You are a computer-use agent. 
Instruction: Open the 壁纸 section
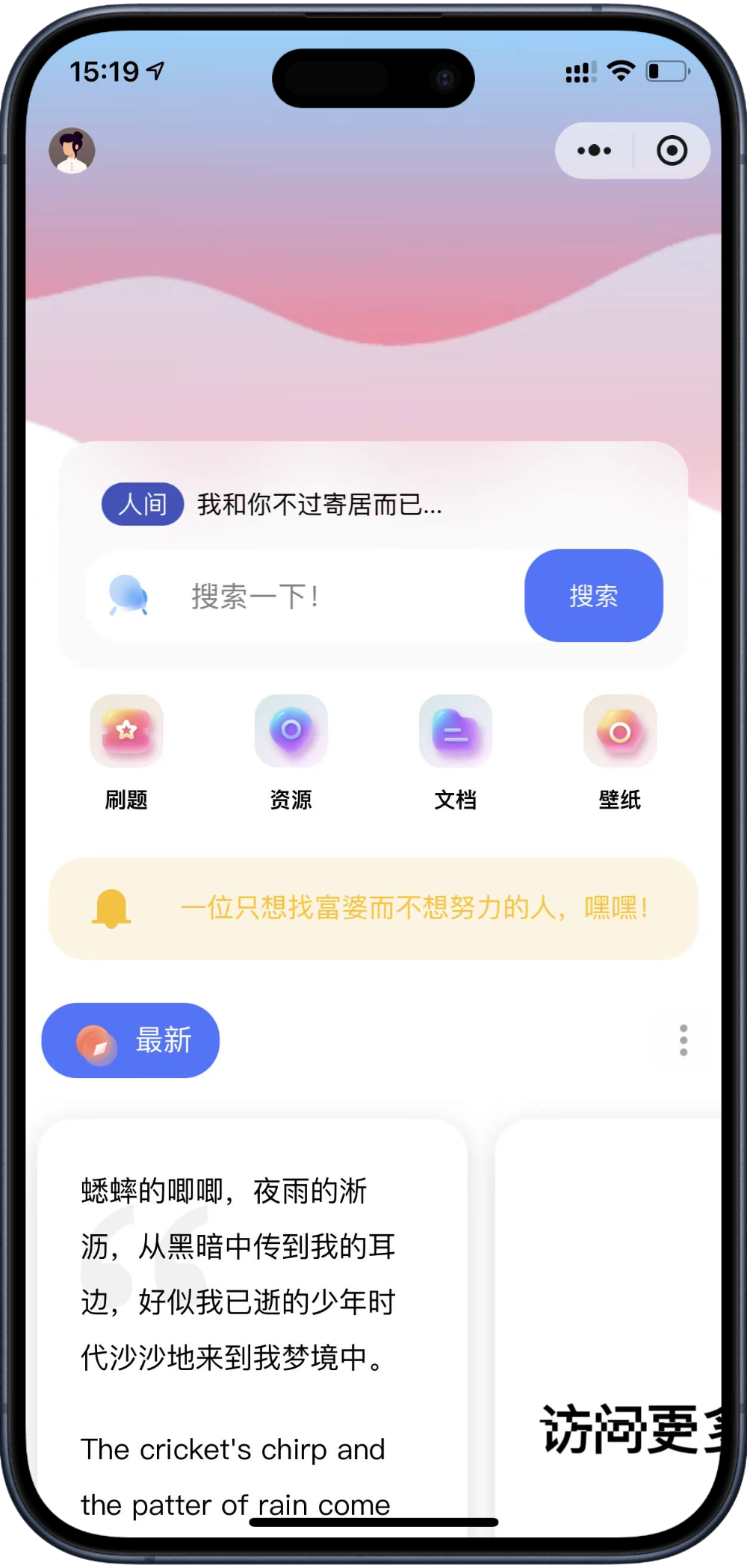click(x=619, y=752)
